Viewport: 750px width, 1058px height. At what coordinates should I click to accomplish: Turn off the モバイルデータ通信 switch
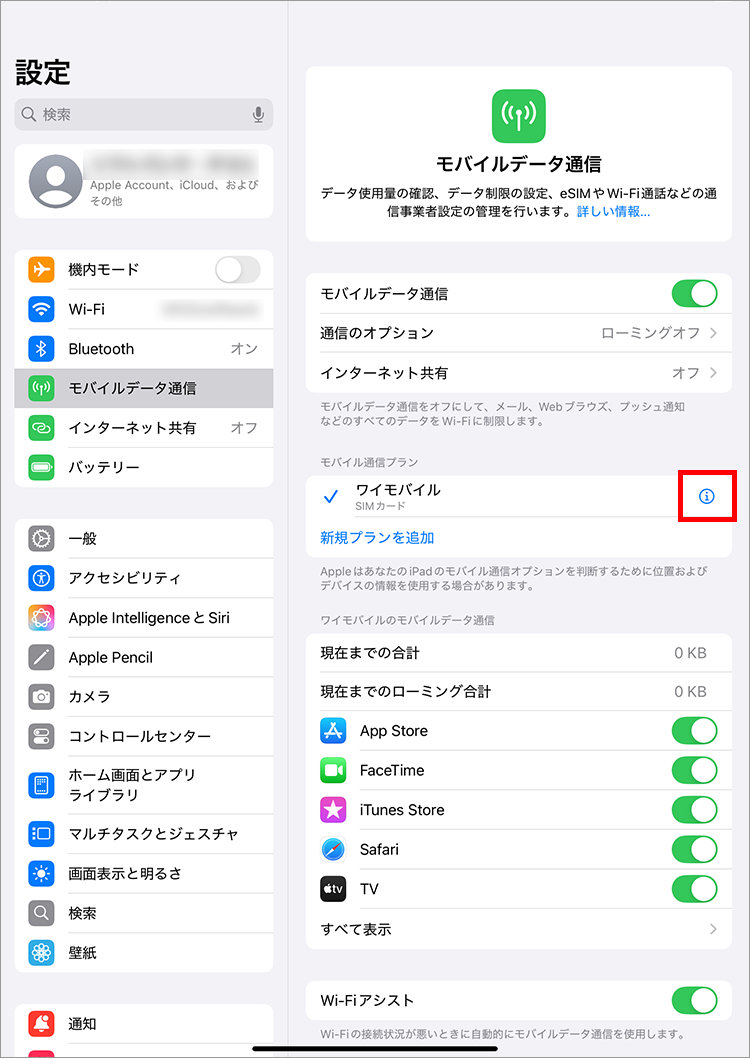pyautogui.click(x=694, y=294)
